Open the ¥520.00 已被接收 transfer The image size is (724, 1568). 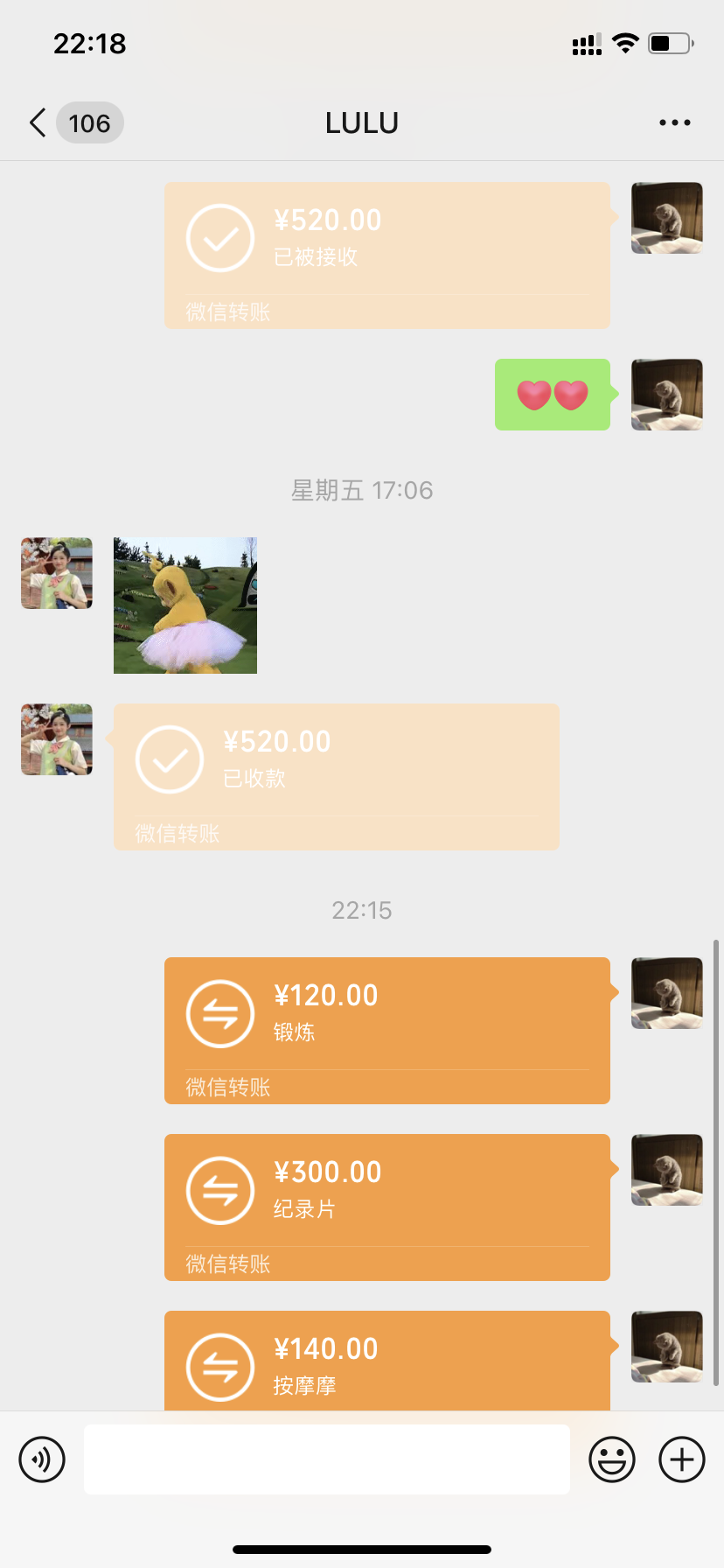386,255
